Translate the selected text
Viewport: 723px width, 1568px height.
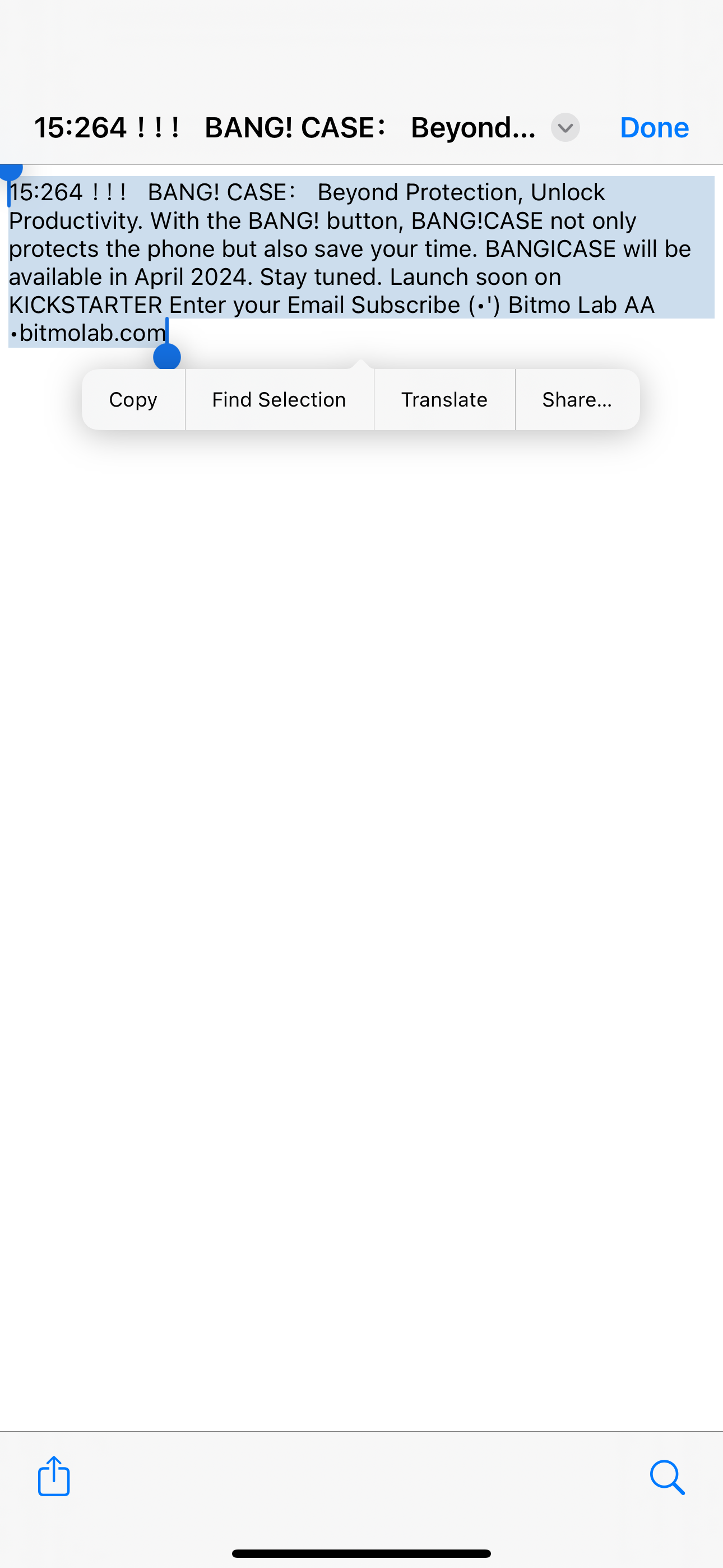444,399
